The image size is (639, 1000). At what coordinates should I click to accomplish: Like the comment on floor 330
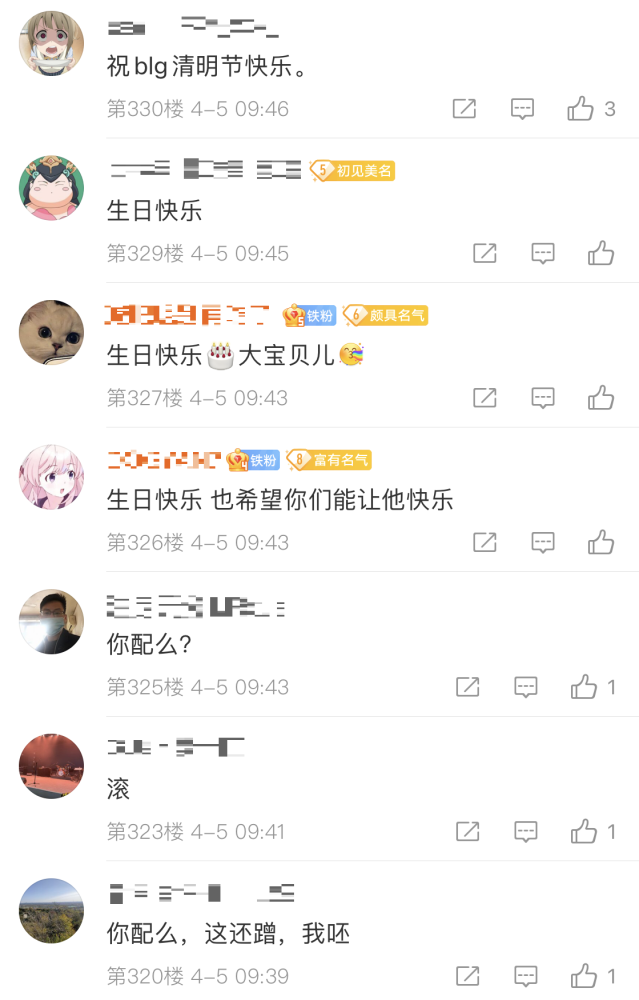(x=581, y=109)
